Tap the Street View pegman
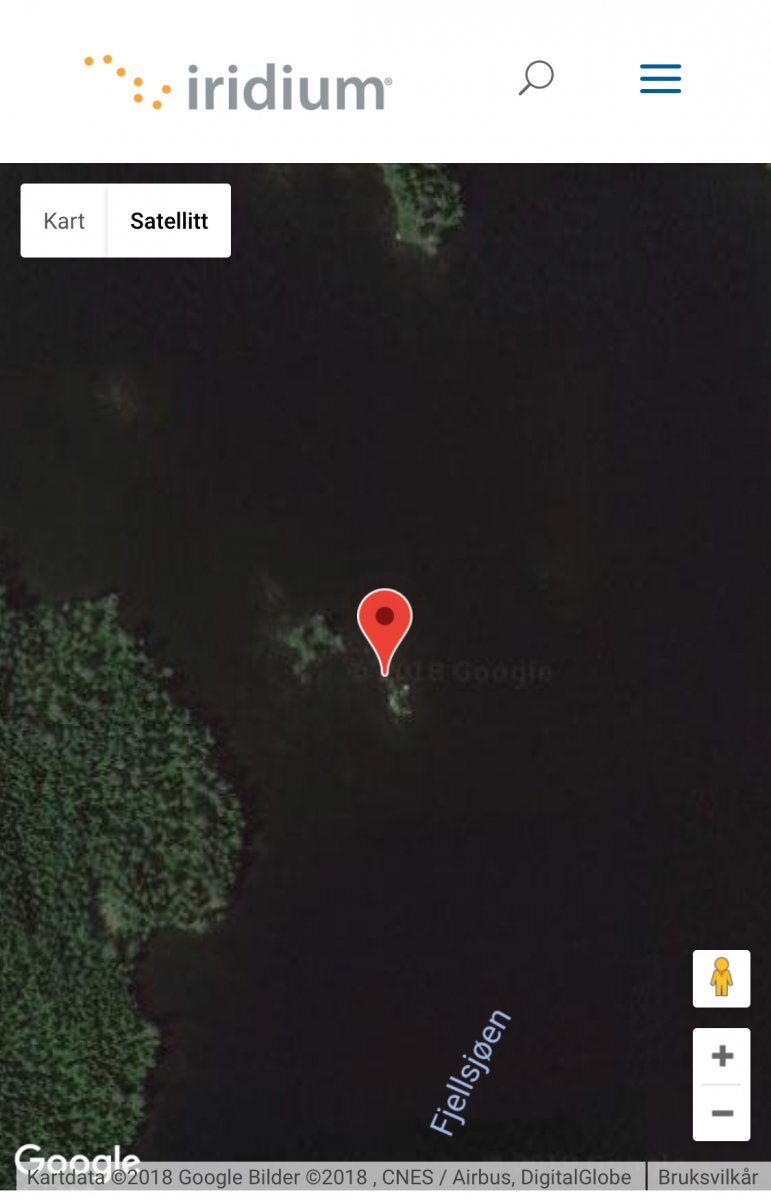 point(721,977)
